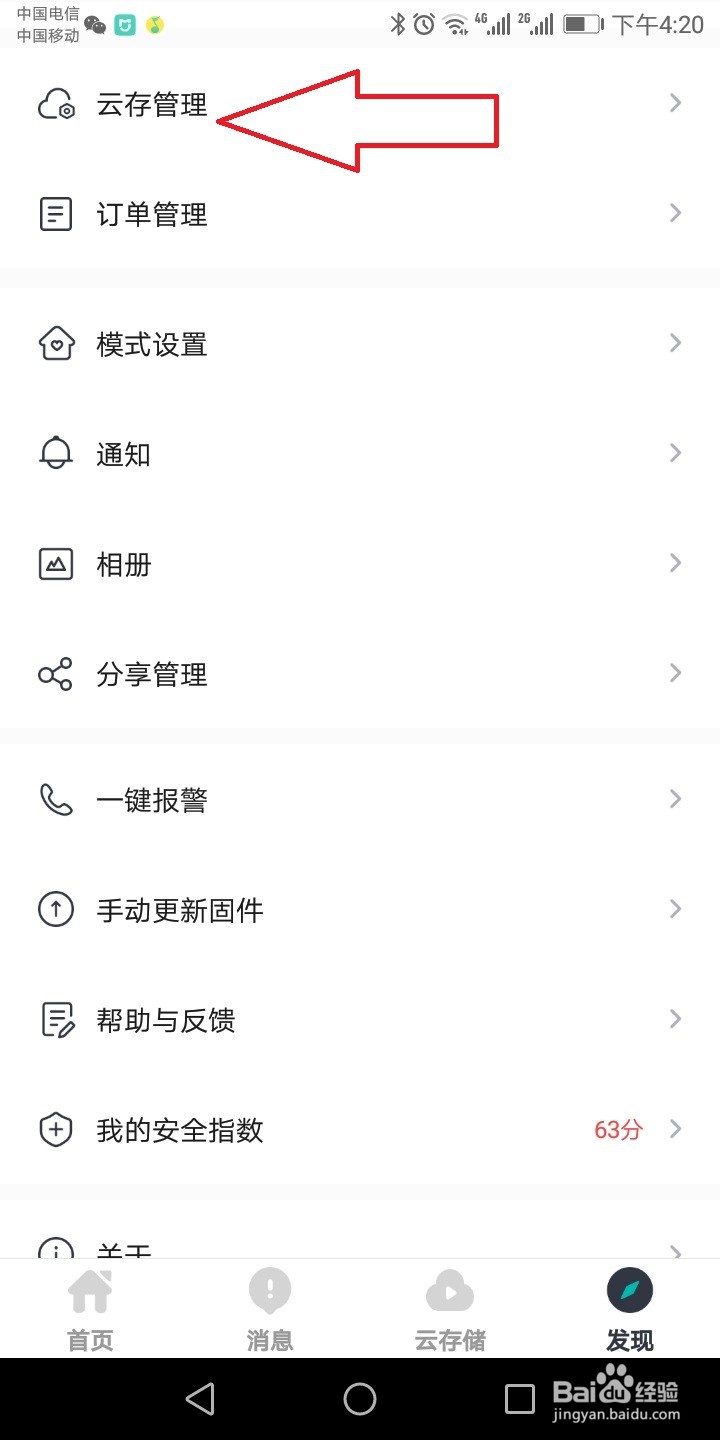Open 分享管理 share management

click(x=360, y=674)
